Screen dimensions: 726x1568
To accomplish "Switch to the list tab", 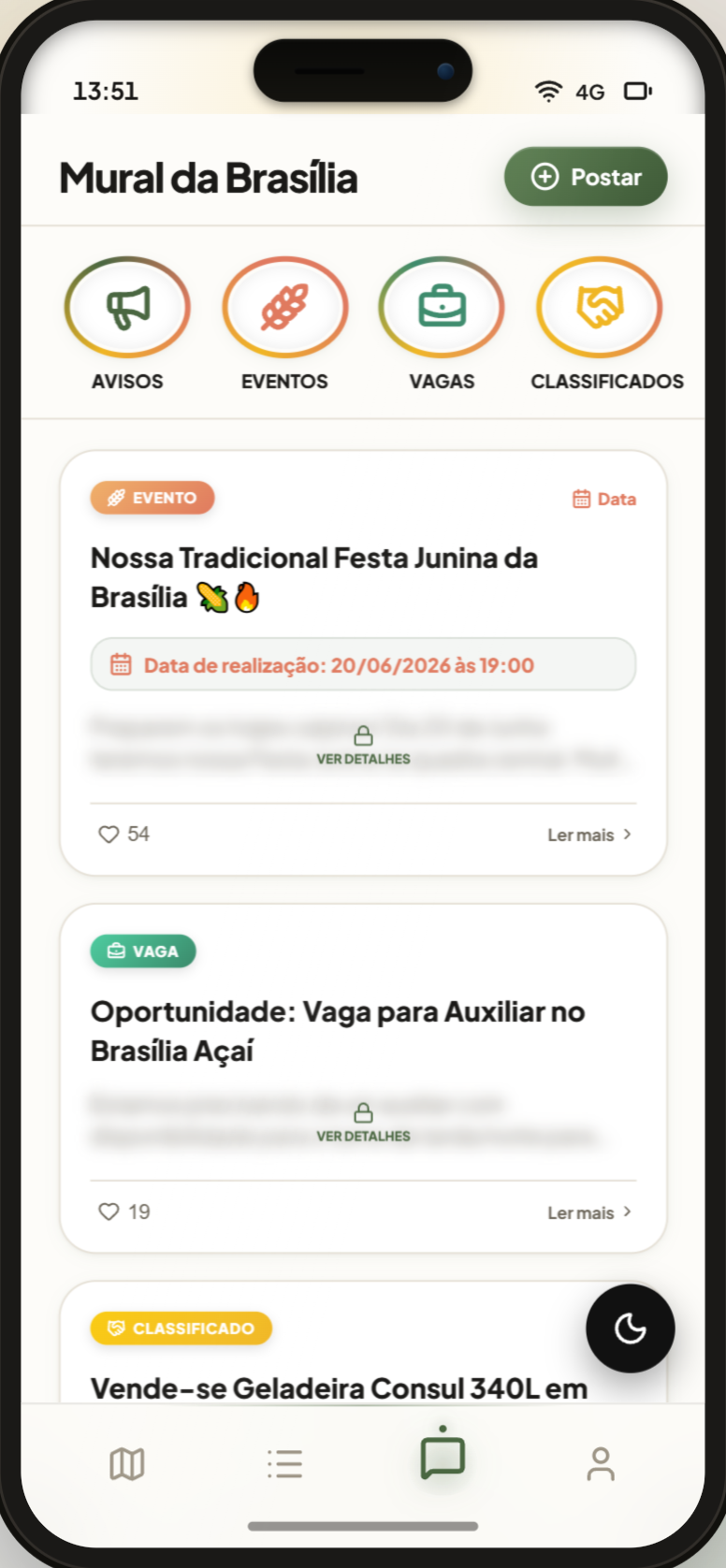I will point(284,1463).
